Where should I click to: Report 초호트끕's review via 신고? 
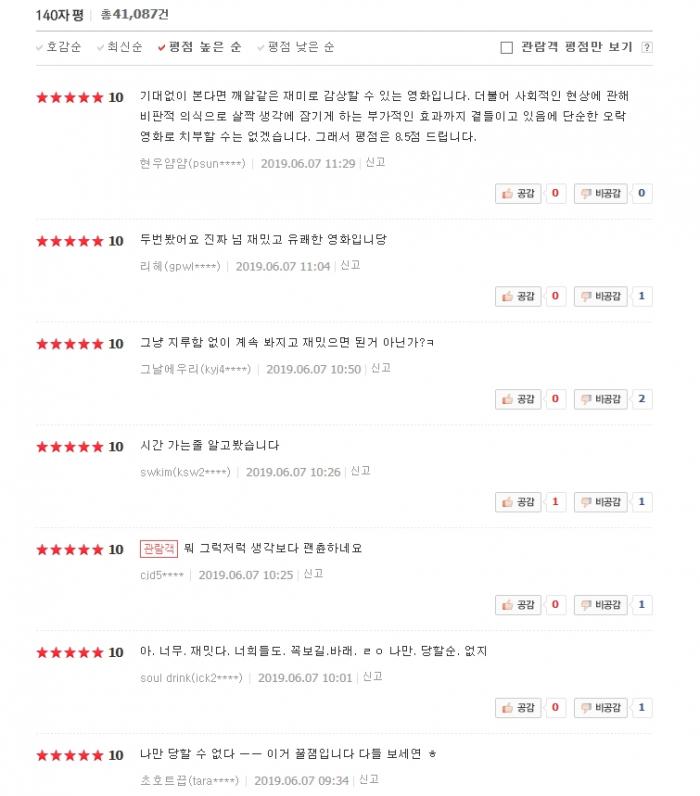pos(369,779)
